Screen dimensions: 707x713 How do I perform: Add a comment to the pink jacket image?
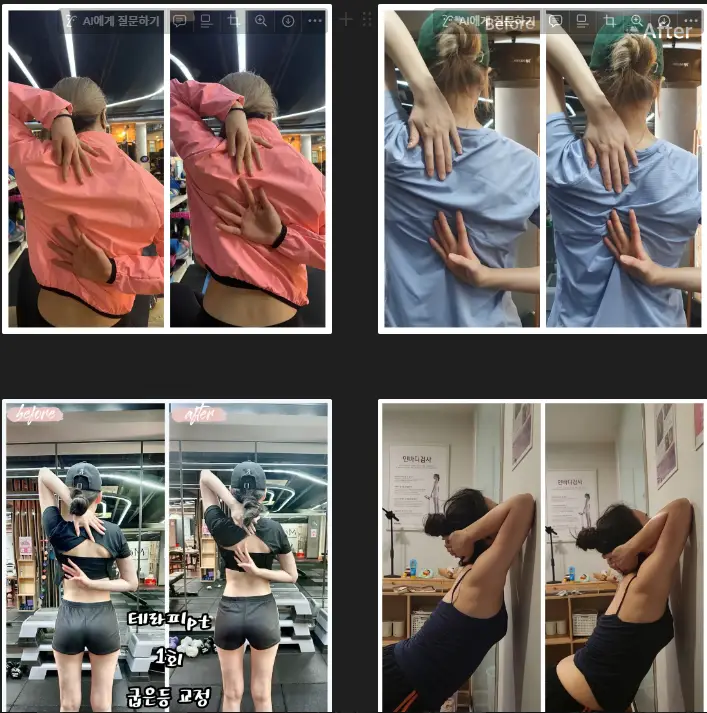point(180,20)
